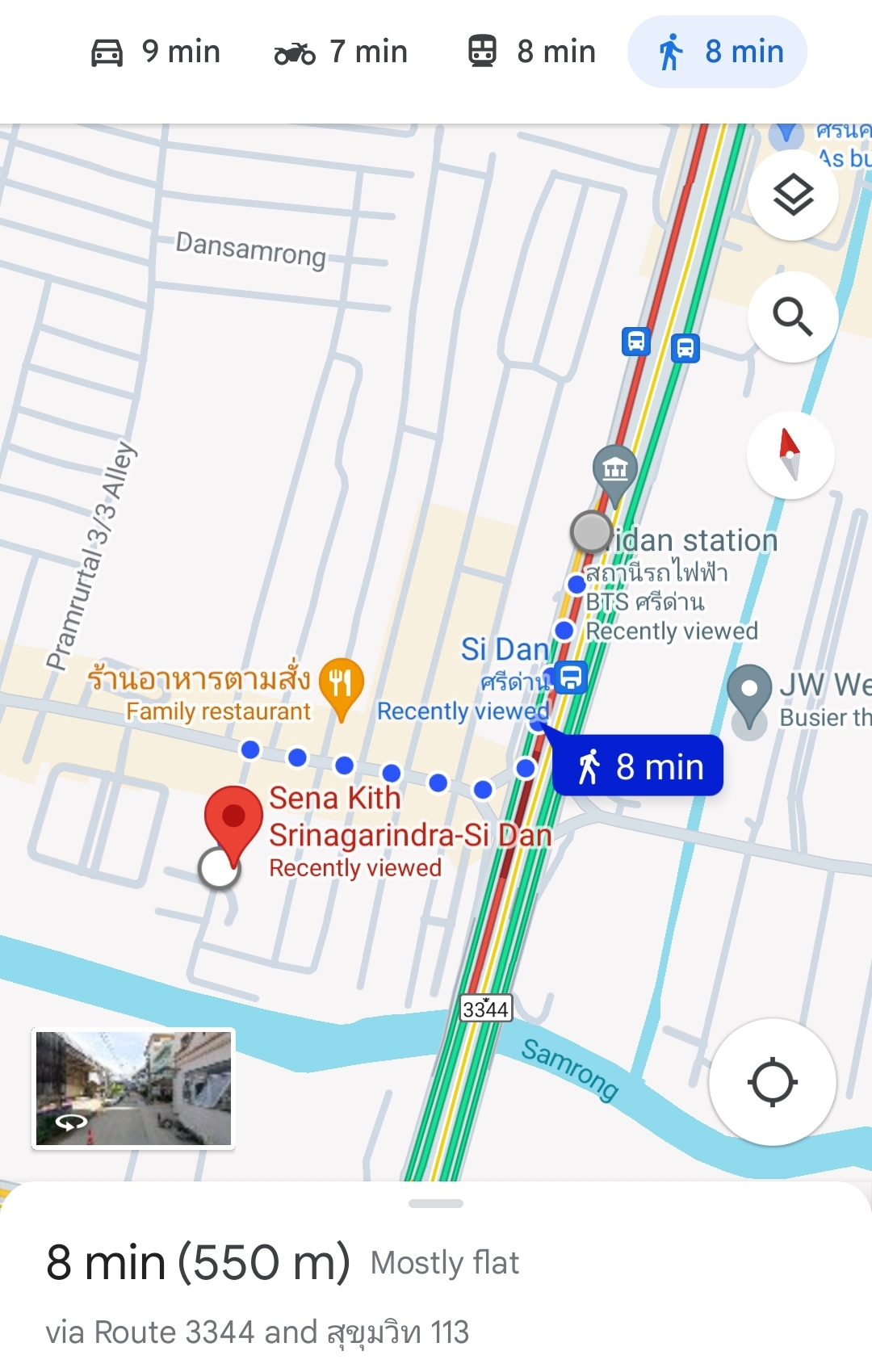Image resolution: width=872 pixels, height=1372 pixels.
Task: Open the JW place marker
Action: coord(749,690)
